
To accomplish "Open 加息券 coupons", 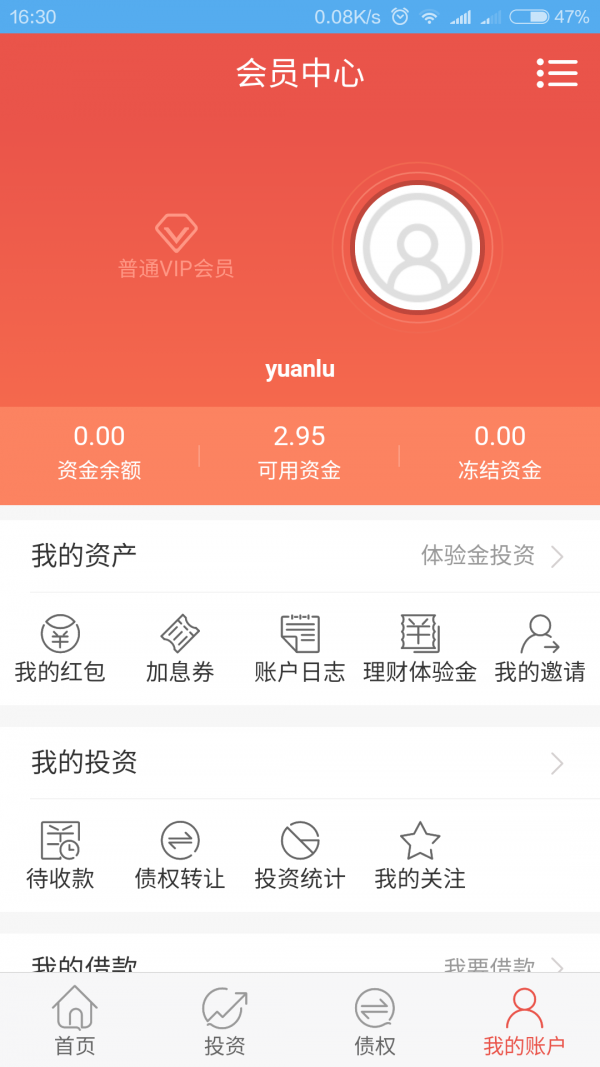I will point(180,649).
